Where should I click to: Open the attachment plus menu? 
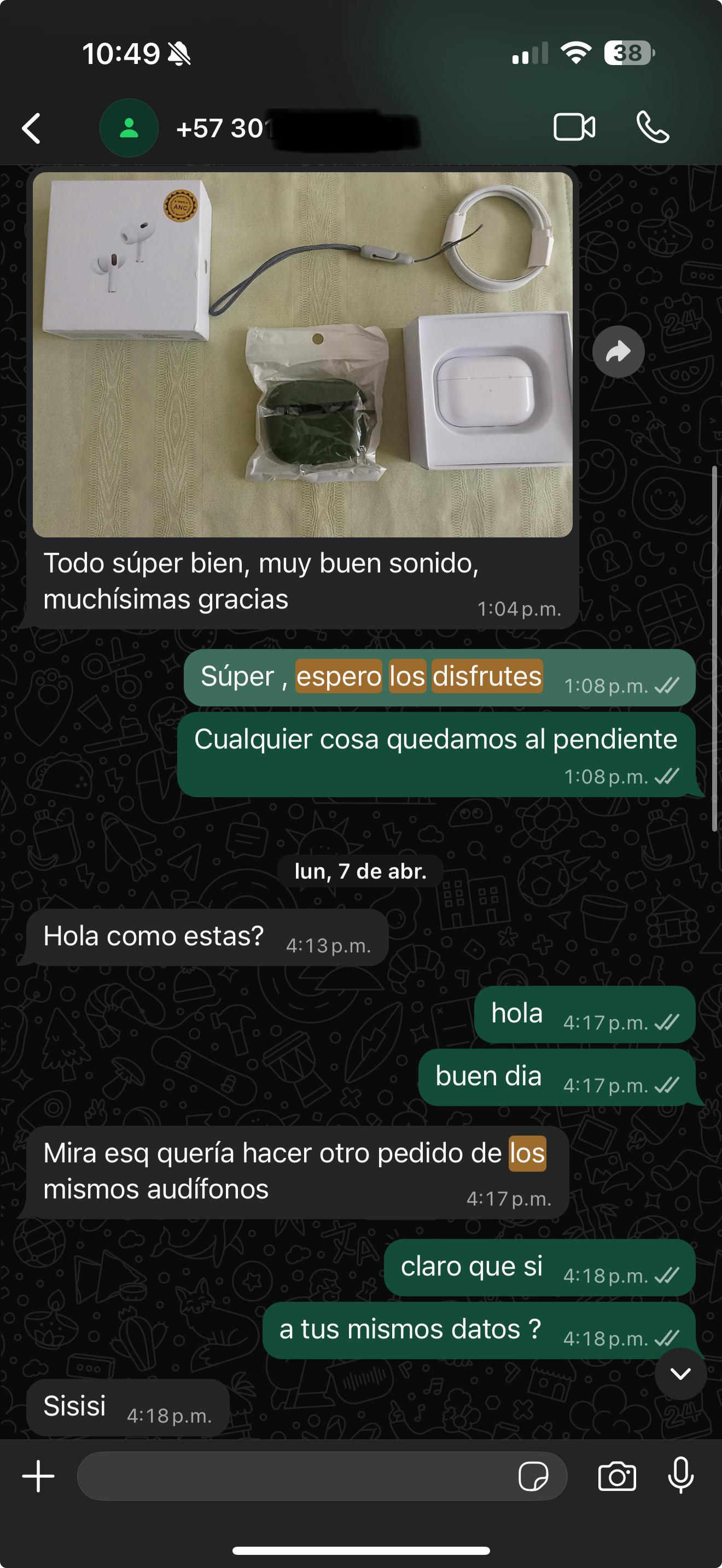pyautogui.click(x=38, y=1476)
